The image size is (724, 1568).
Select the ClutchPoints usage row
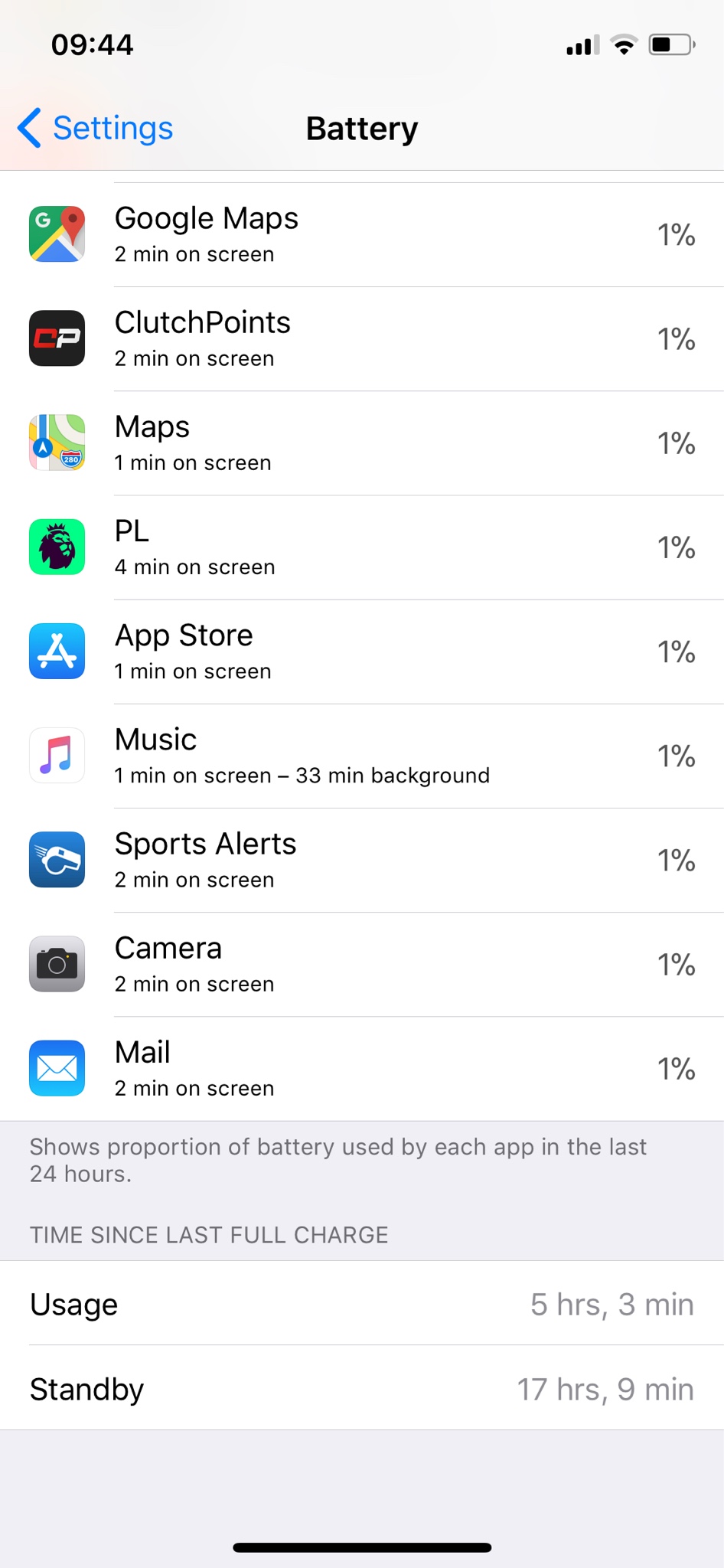pos(361,338)
